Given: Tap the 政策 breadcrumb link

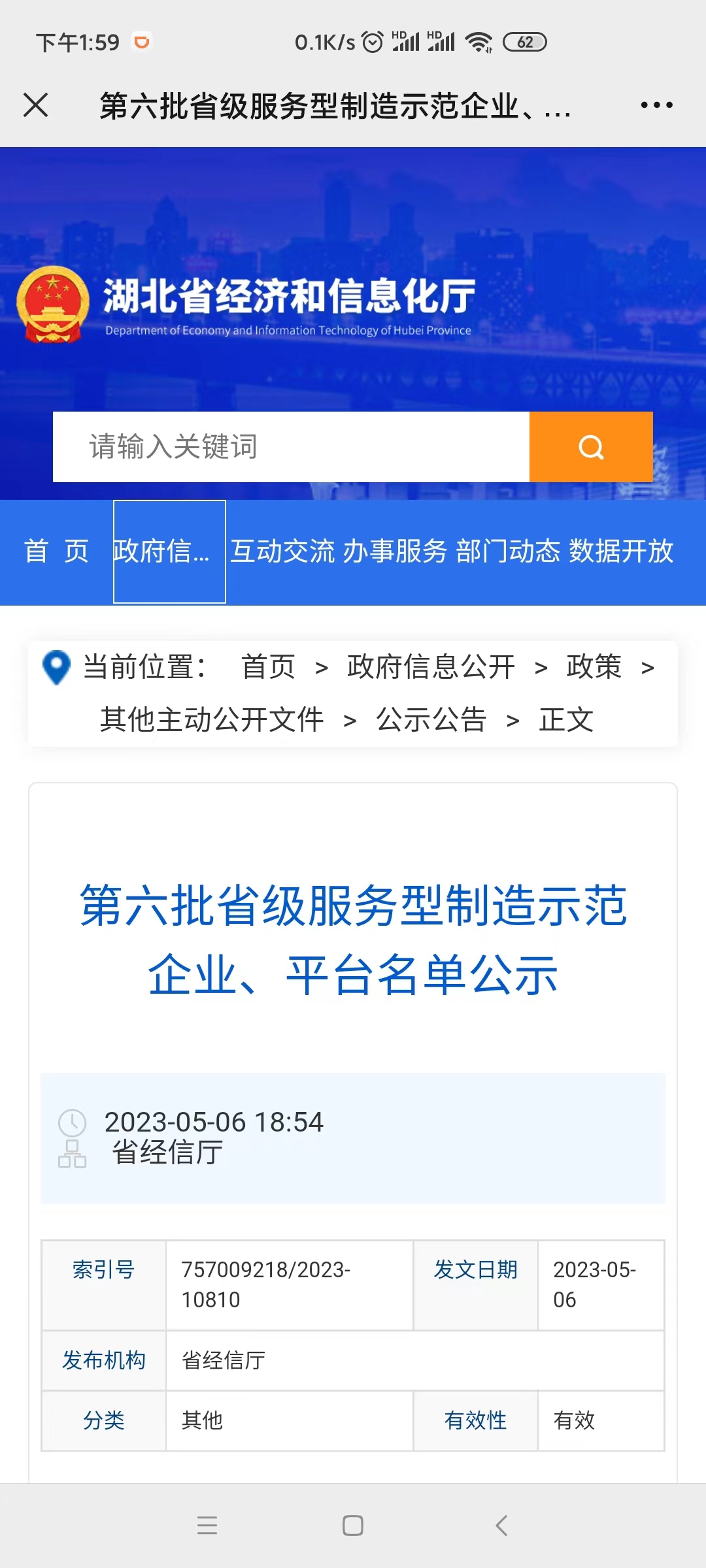Looking at the screenshot, I should (x=594, y=667).
